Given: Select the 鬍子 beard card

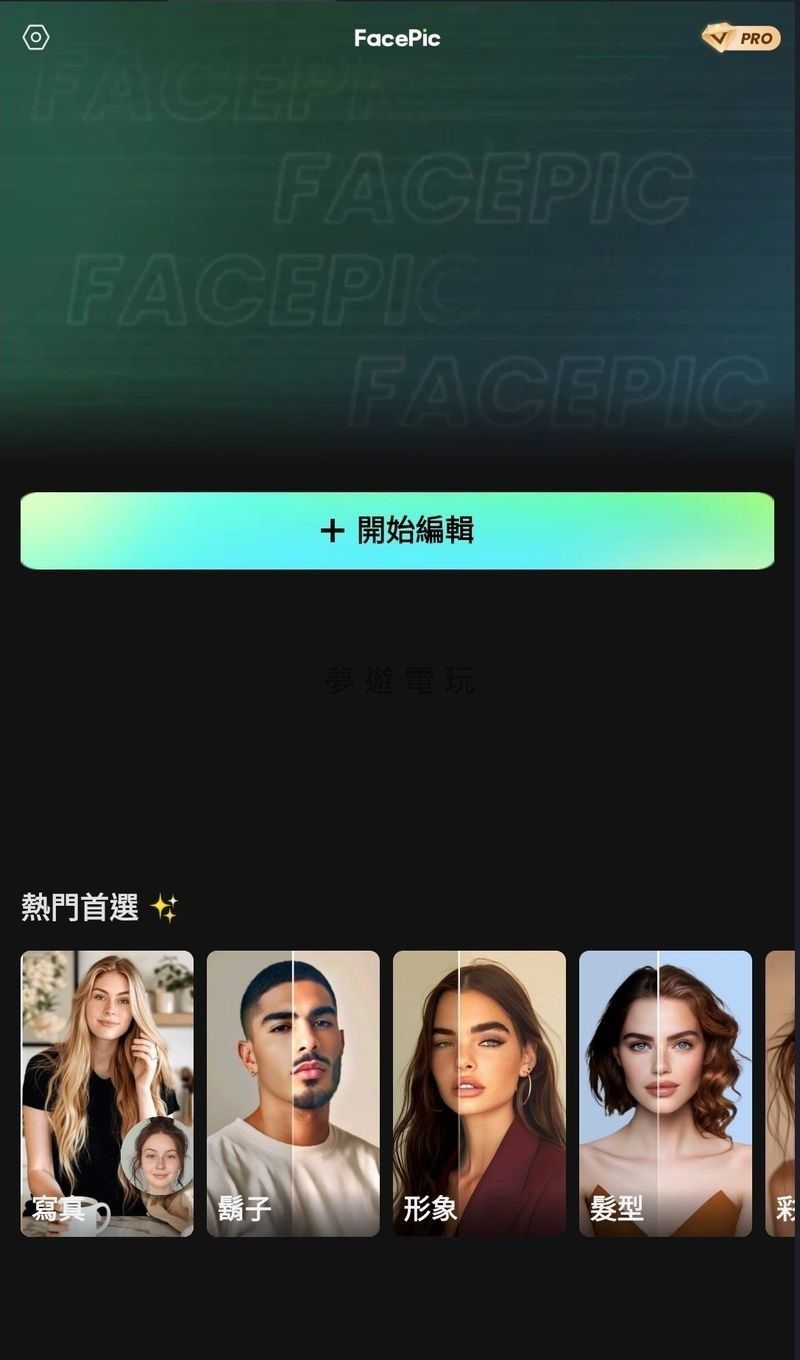Looking at the screenshot, I should (293, 1093).
